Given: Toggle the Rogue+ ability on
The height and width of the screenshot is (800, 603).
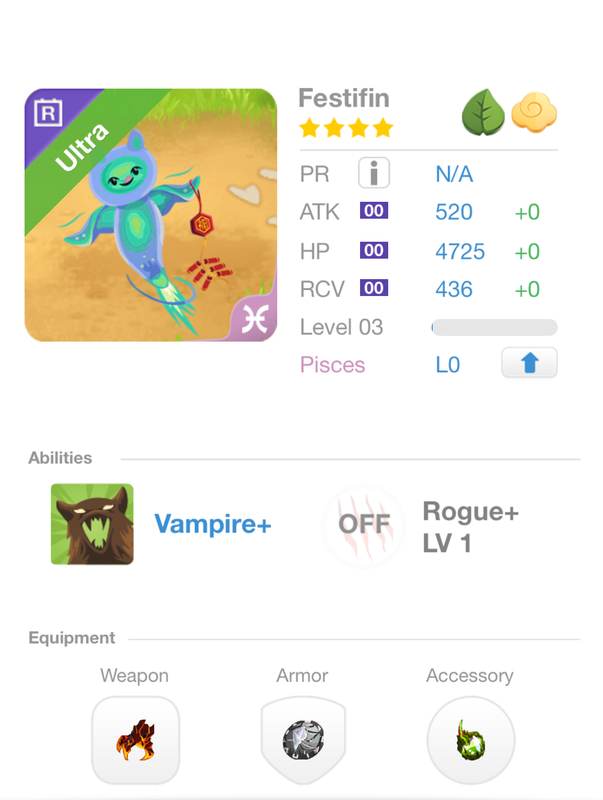Looking at the screenshot, I should tap(363, 526).
